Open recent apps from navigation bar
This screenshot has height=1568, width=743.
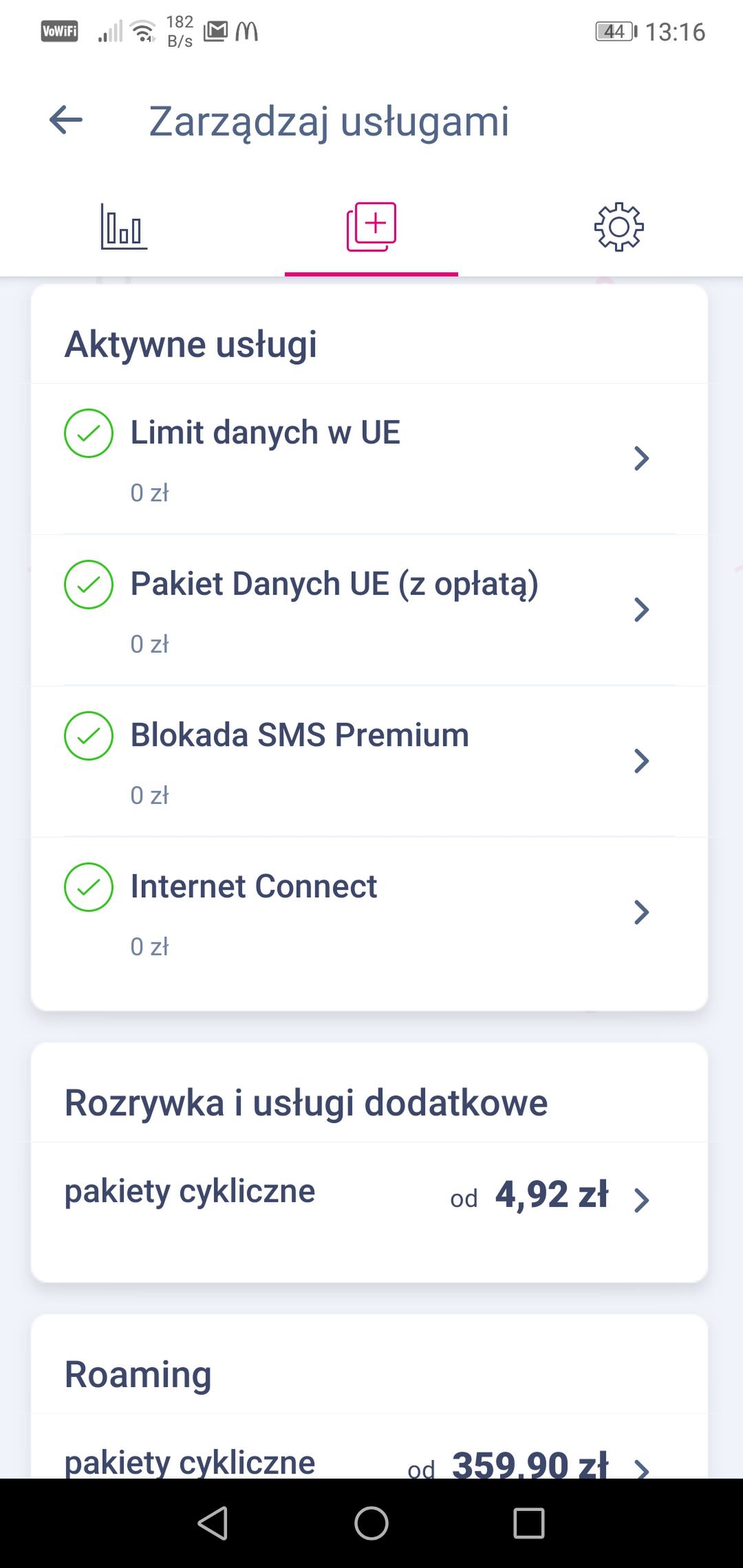tap(529, 1523)
